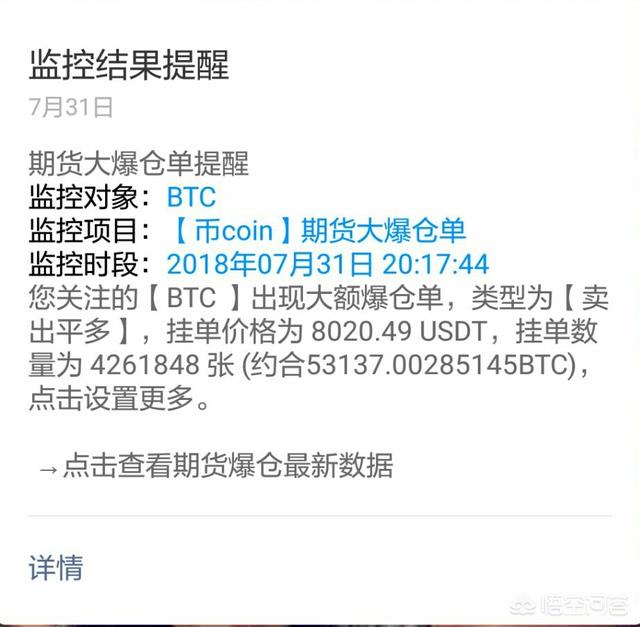Screen dimensions: 640x627
Task: Open 详情 for the monitoring alert
Action: 56,568
